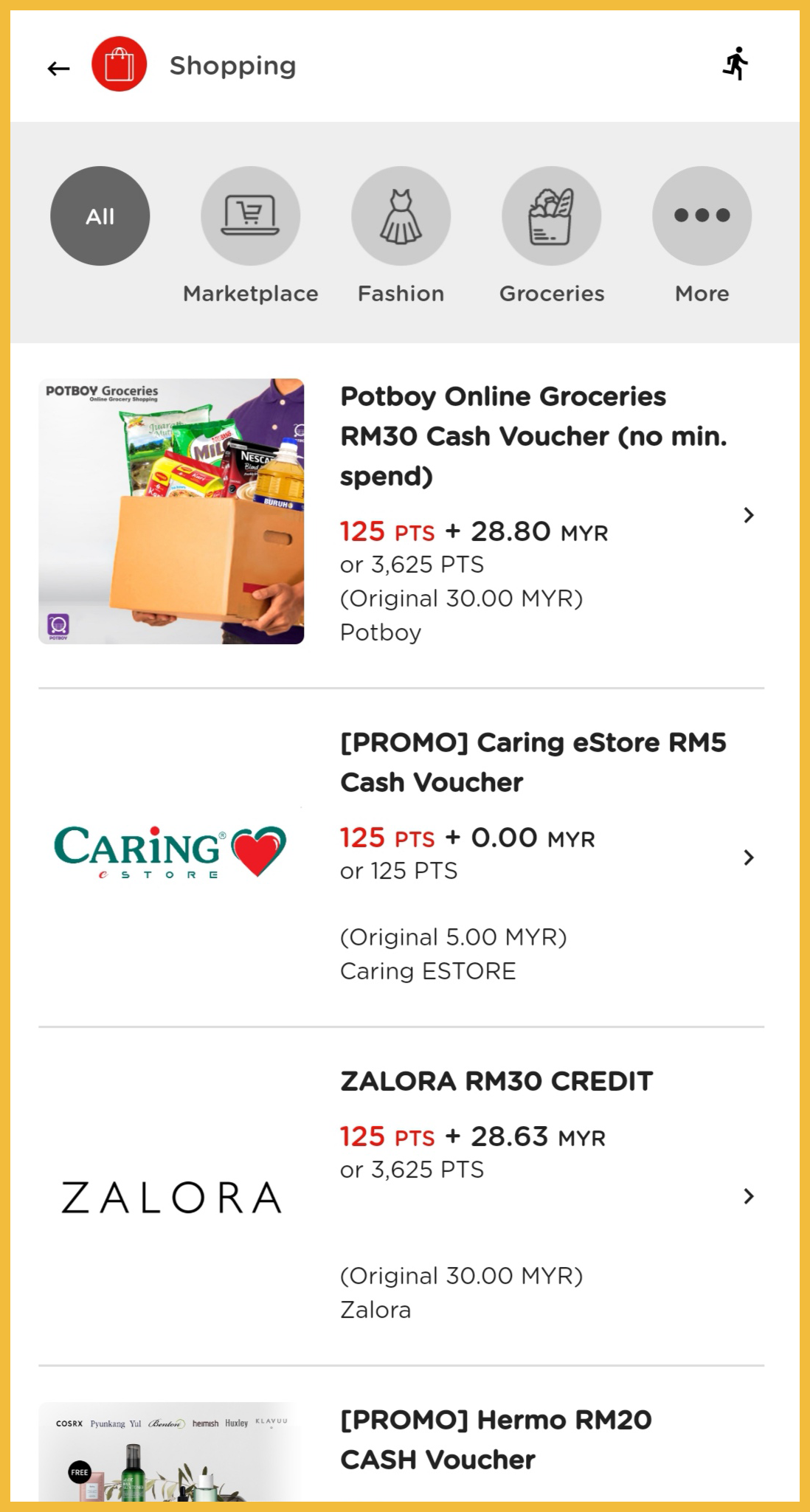Open Hermo RM20 CASH Voucher promo

click(x=496, y=1440)
